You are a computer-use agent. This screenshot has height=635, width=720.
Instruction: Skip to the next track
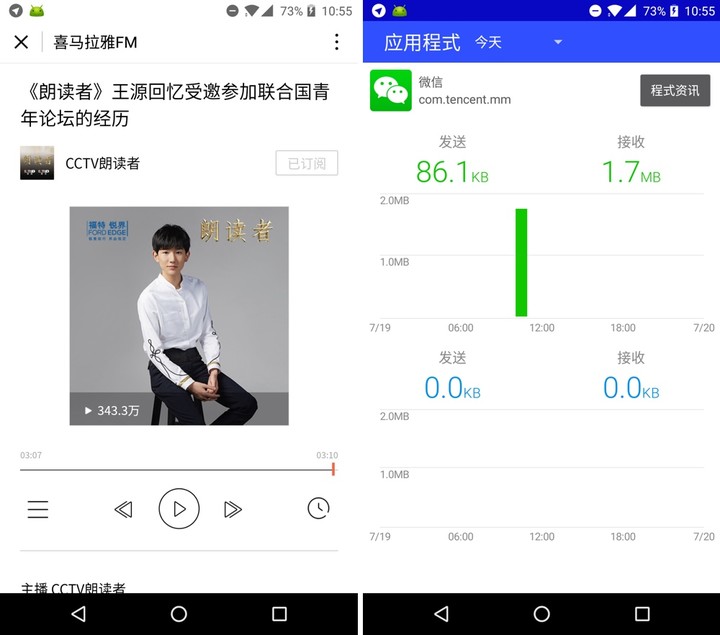click(233, 509)
